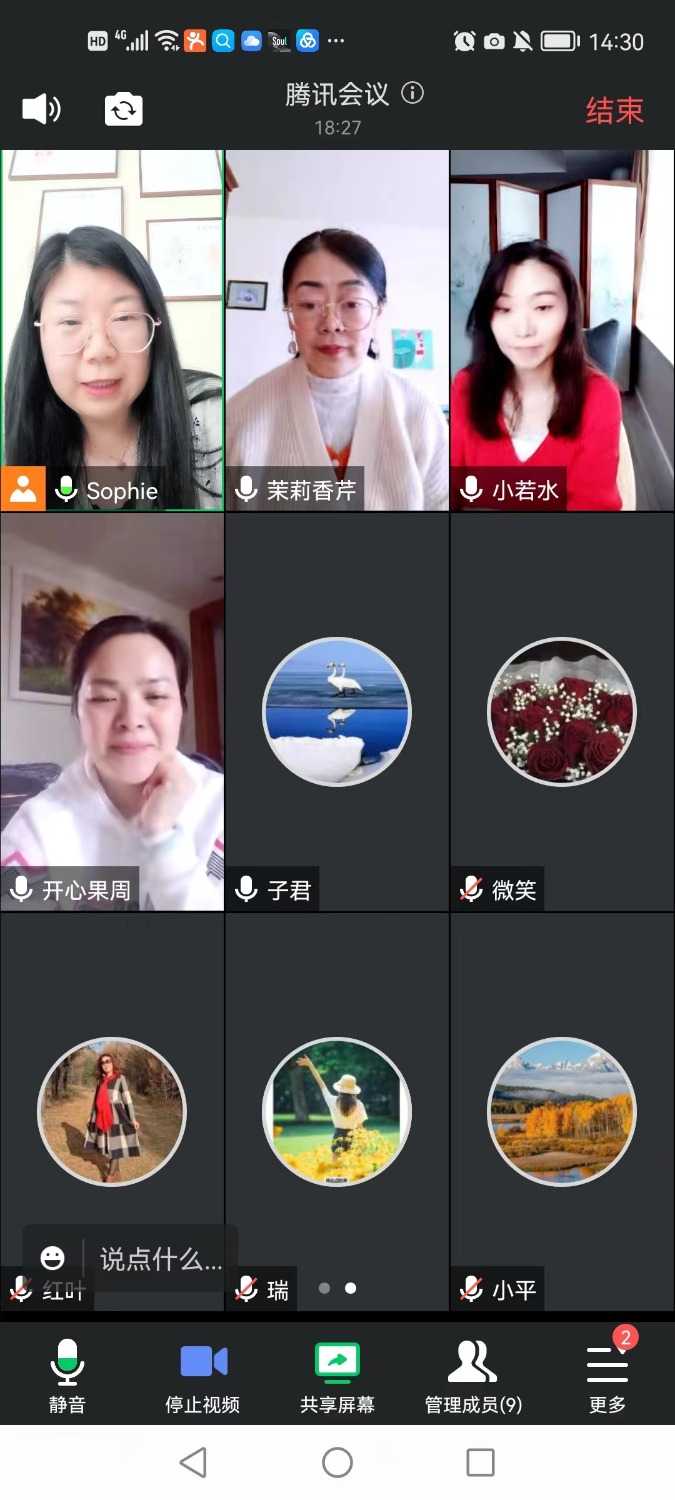Switch the camera with the flip icon

coord(124,109)
